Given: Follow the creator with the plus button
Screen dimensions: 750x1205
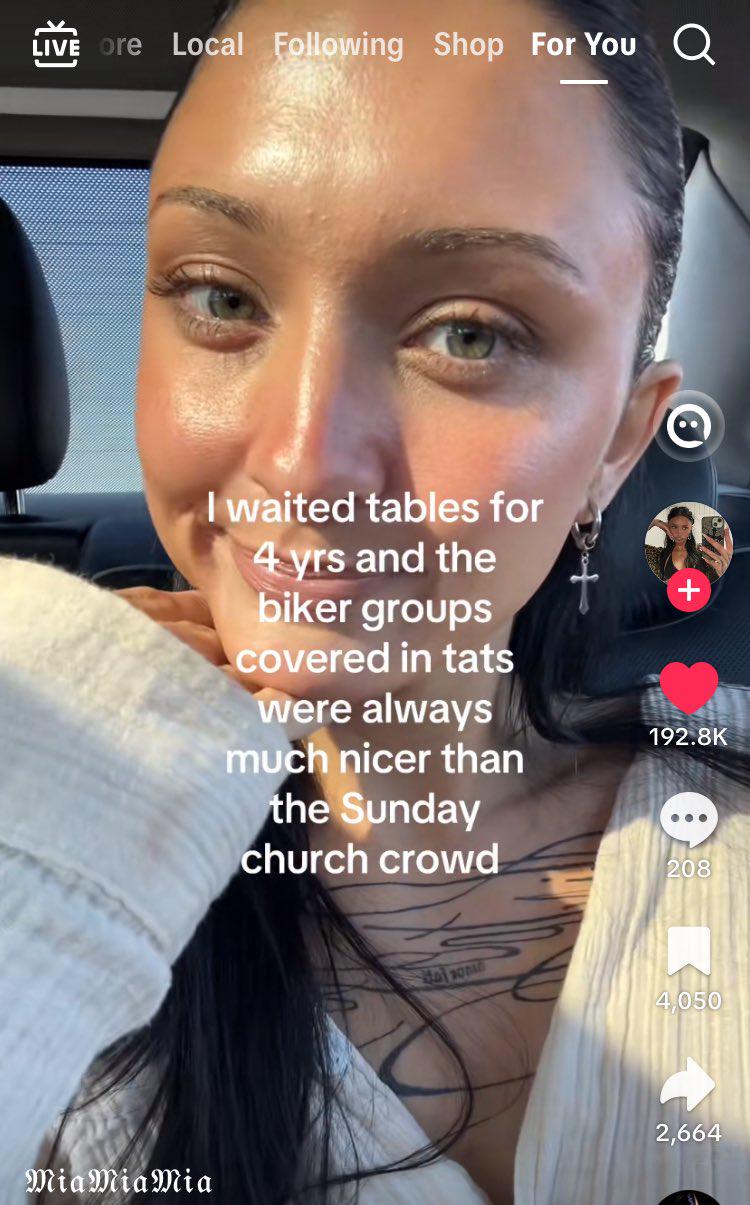Looking at the screenshot, I should (x=689, y=591).
